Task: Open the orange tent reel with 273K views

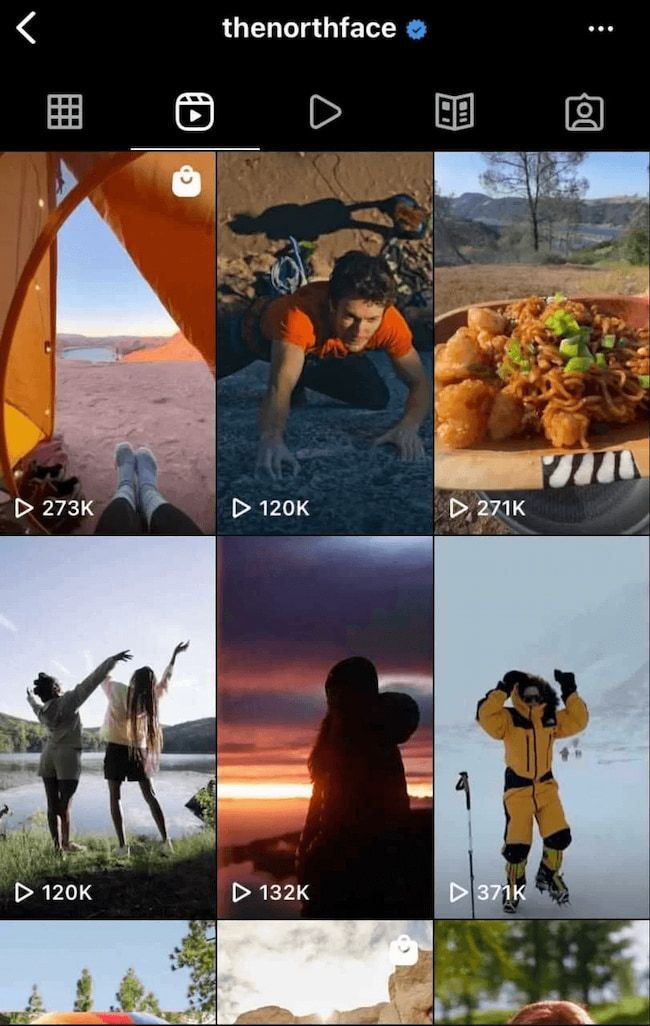Action: tap(108, 342)
